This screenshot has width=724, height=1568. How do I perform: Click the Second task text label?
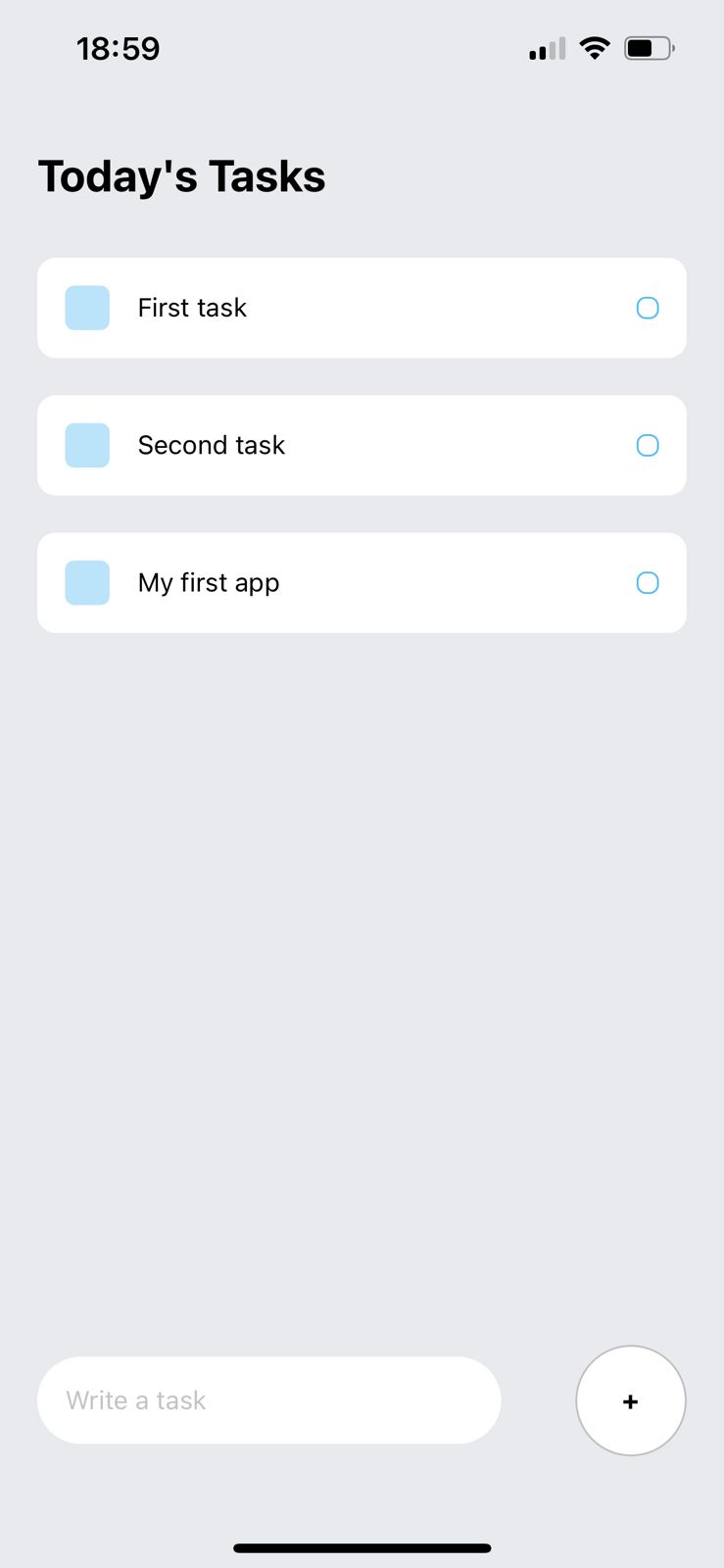[211, 445]
